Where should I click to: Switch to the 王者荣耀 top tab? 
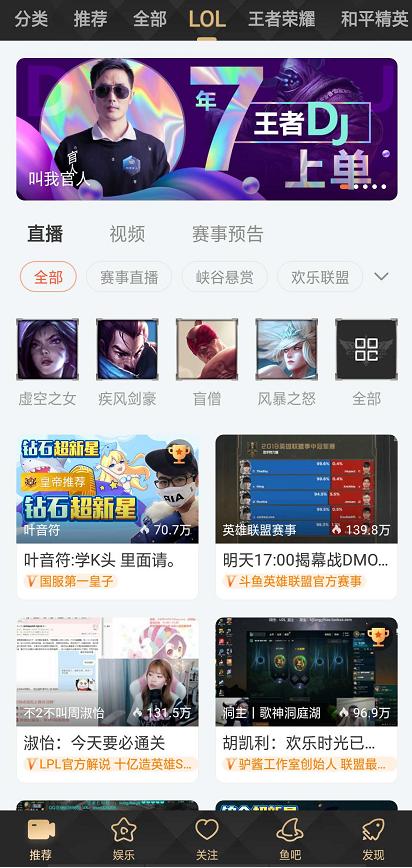(281, 19)
